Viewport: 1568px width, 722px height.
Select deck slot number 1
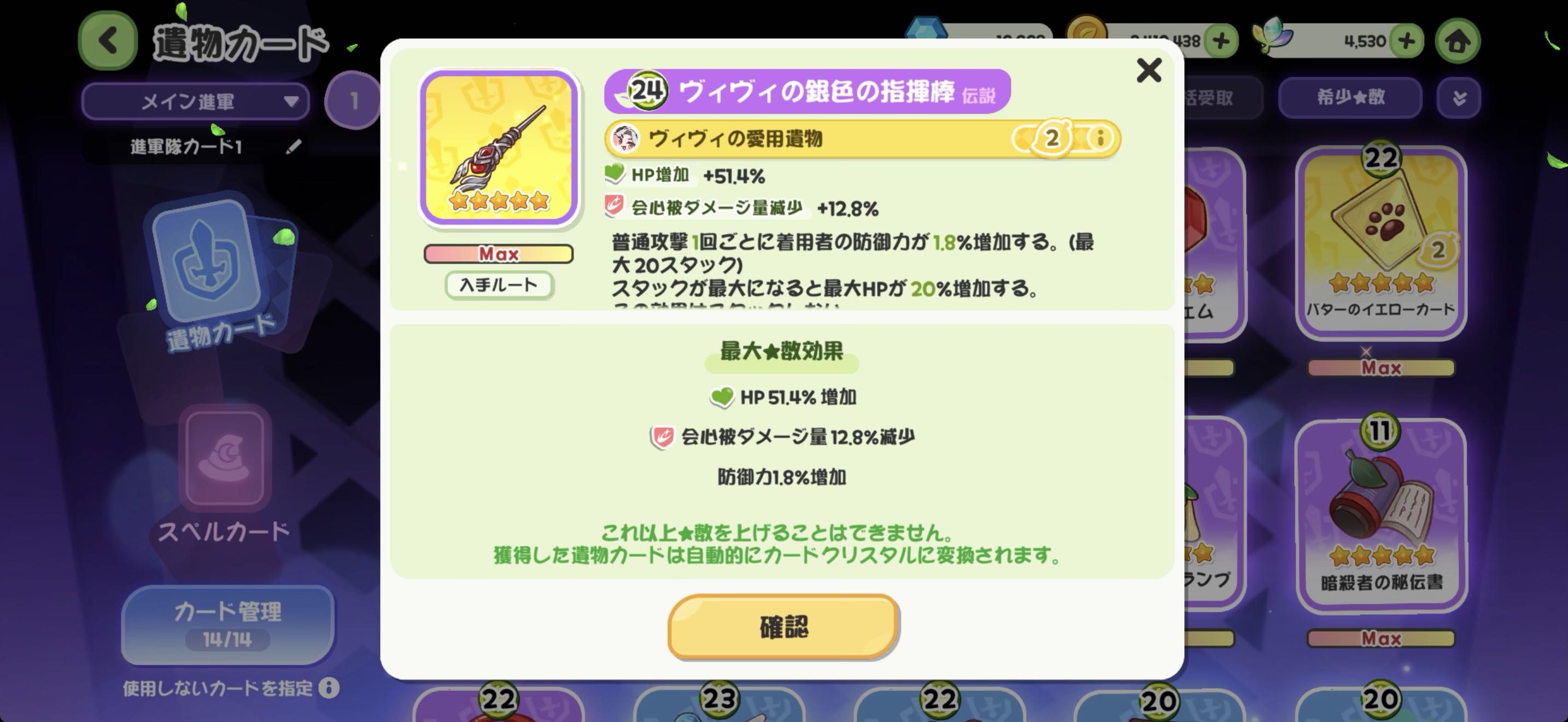[x=354, y=101]
